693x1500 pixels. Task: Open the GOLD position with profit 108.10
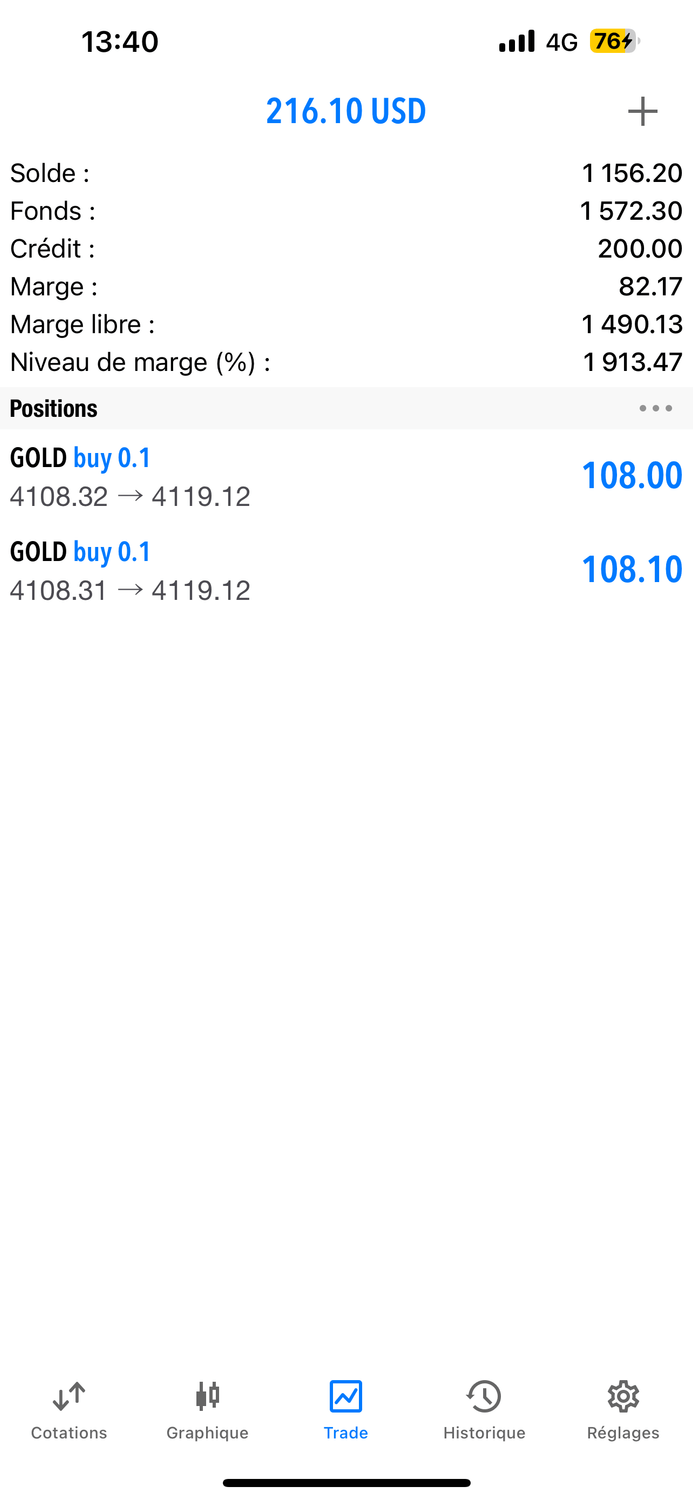tap(346, 571)
